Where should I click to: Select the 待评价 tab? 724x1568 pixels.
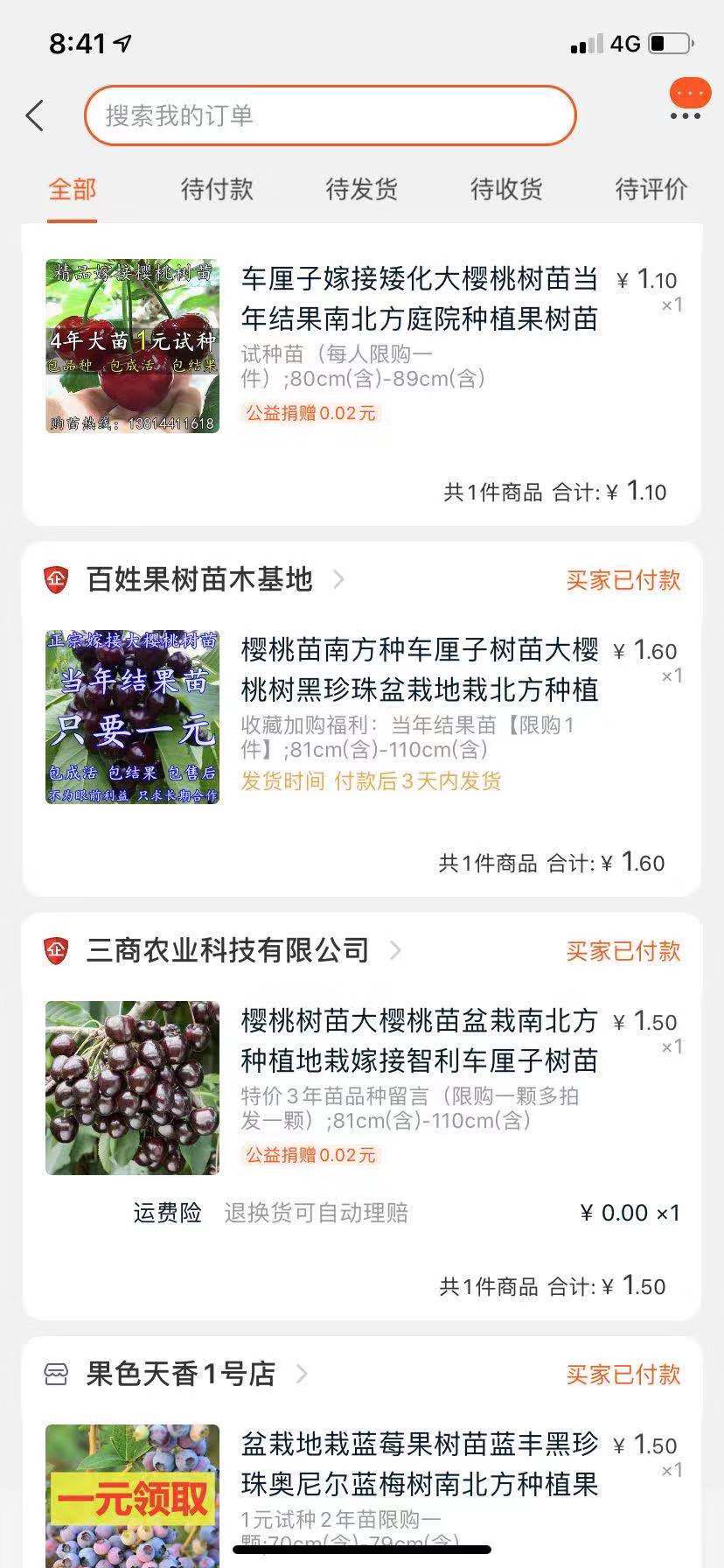pyautogui.click(x=651, y=189)
